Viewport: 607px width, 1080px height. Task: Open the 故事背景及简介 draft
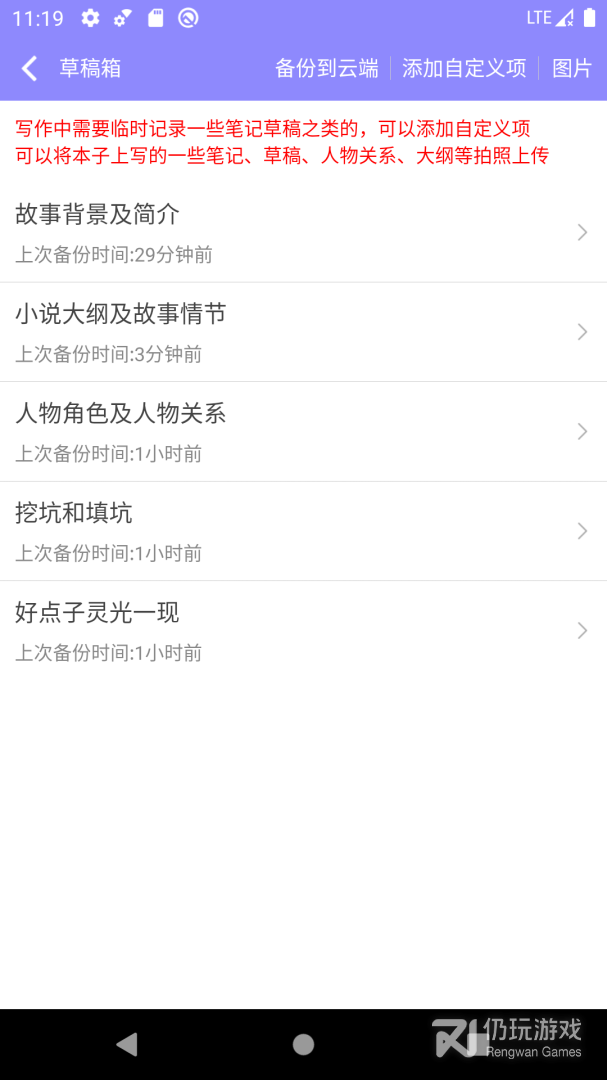click(x=303, y=232)
